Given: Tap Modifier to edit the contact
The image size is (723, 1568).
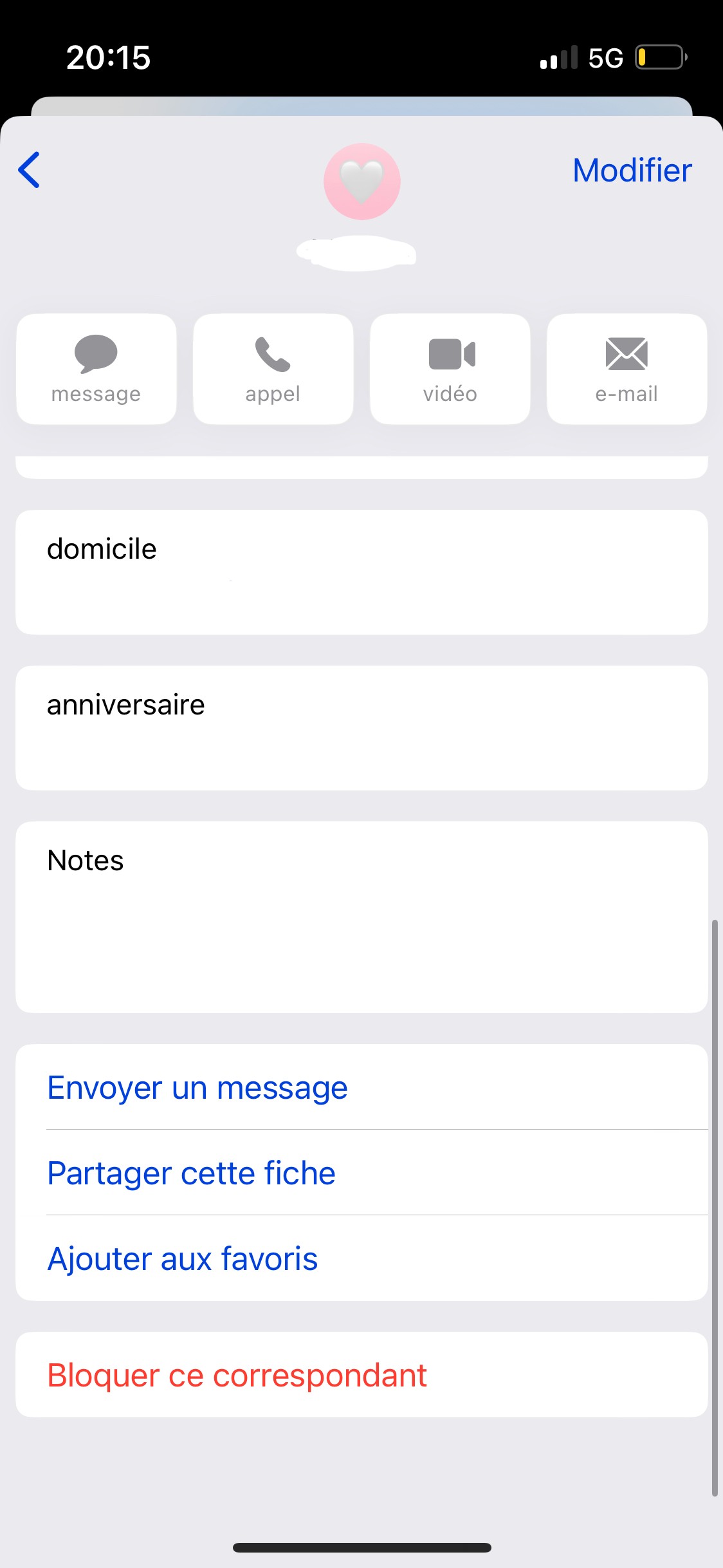Looking at the screenshot, I should pyautogui.click(x=632, y=171).
